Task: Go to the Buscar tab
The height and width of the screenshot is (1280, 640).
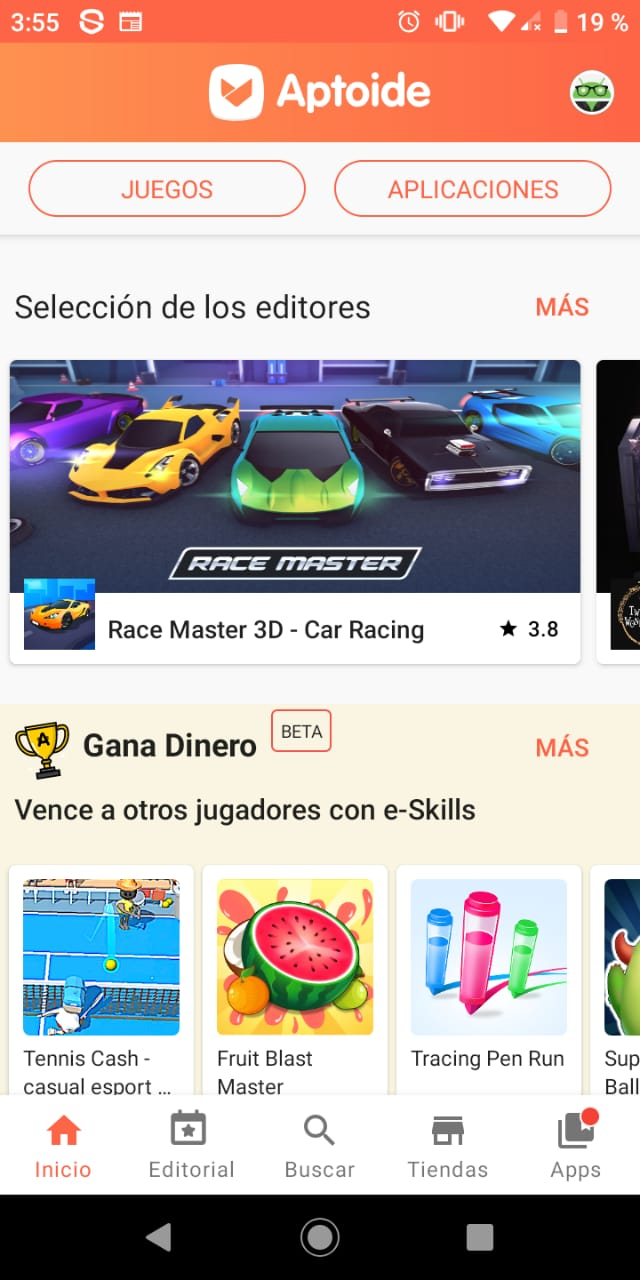Action: tap(319, 1146)
